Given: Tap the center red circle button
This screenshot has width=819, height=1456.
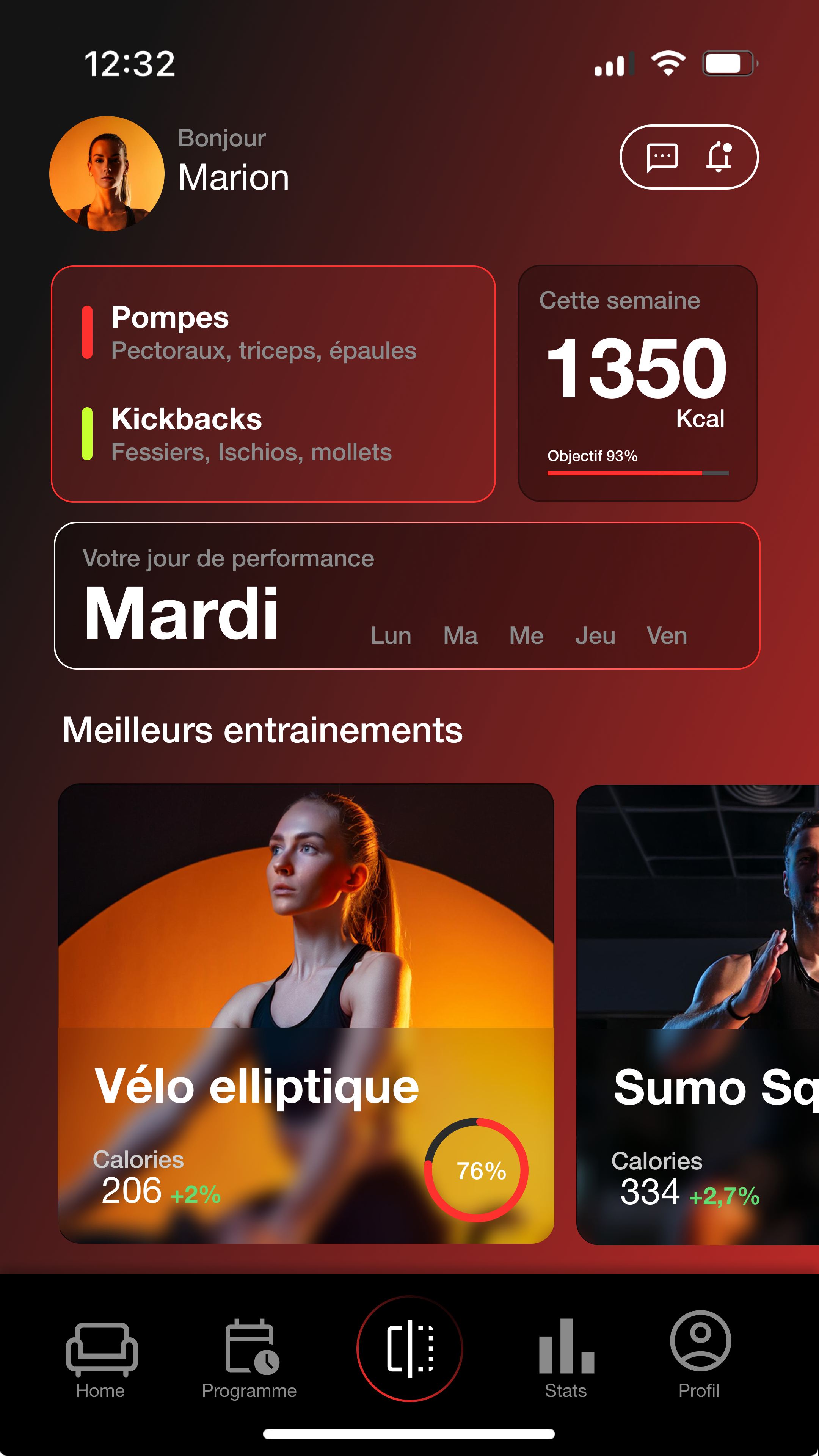Looking at the screenshot, I should click(410, 1349).
